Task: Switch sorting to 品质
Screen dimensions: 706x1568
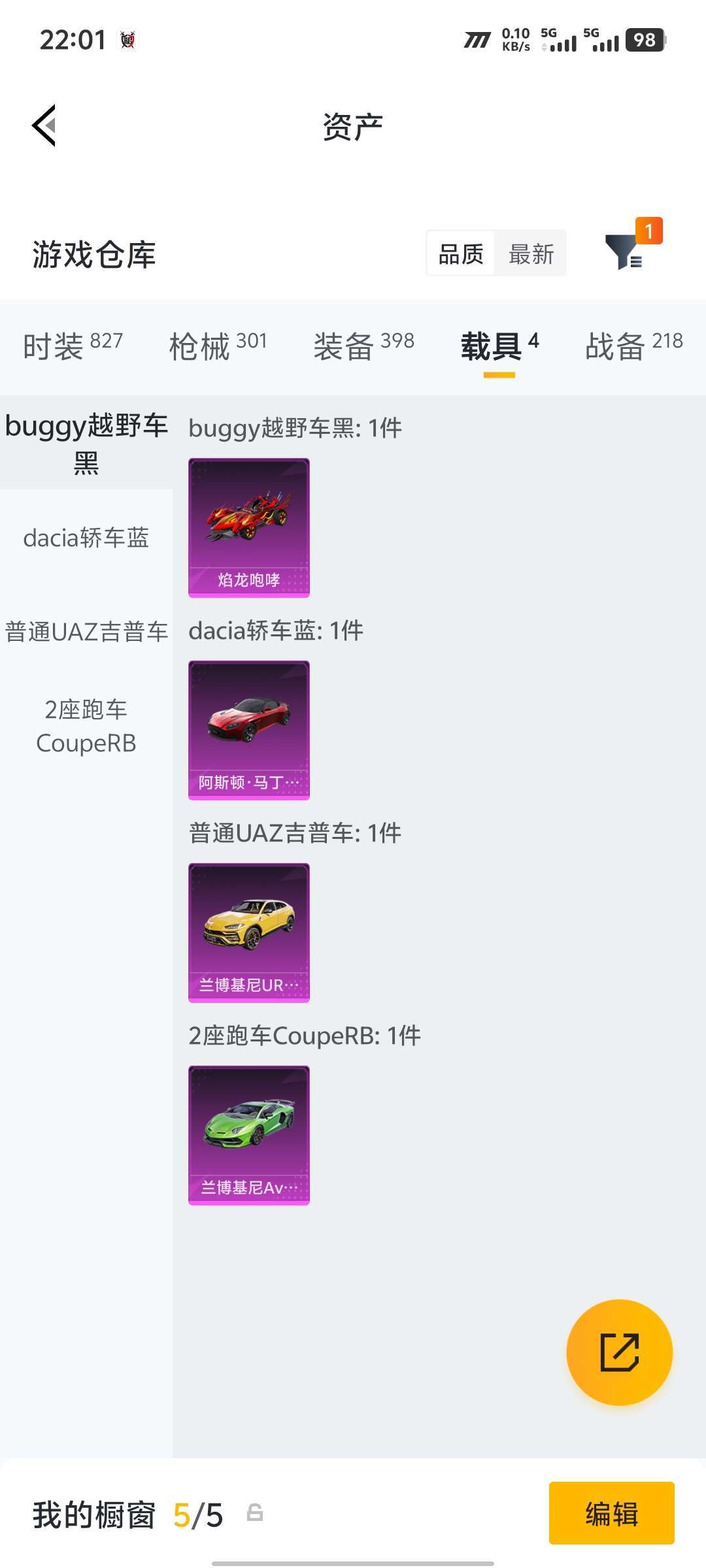Action: coord(460,253)
